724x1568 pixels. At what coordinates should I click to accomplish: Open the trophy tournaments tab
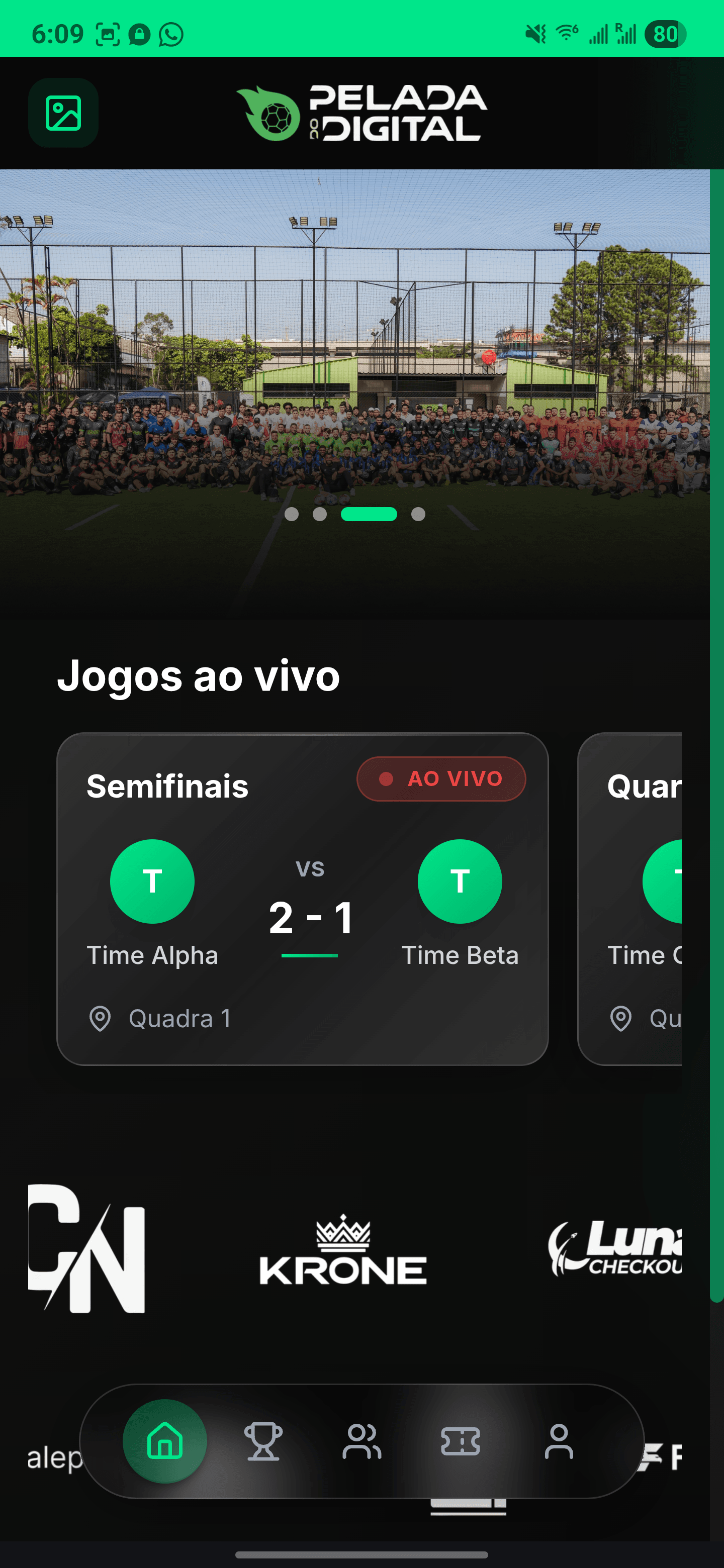[x=263, y=1441]
